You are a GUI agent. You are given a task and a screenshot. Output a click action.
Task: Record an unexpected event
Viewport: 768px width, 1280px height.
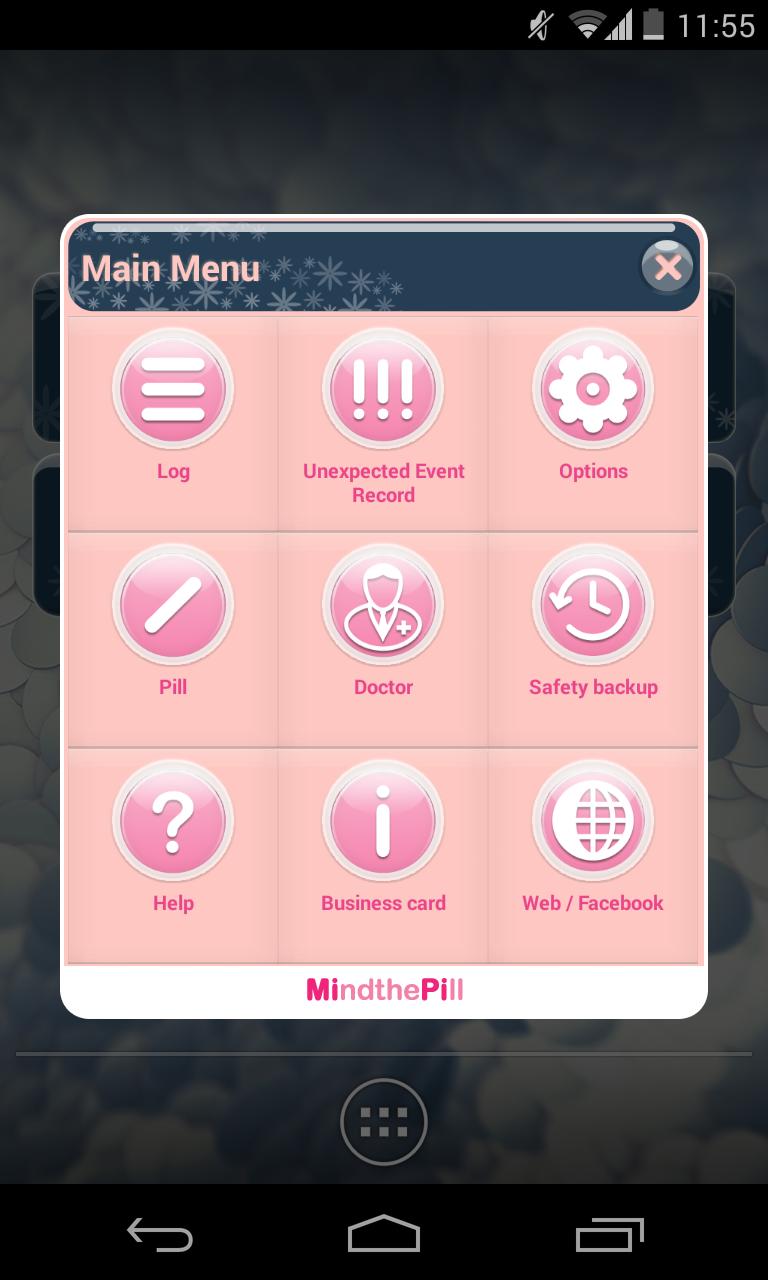(383, 389)
